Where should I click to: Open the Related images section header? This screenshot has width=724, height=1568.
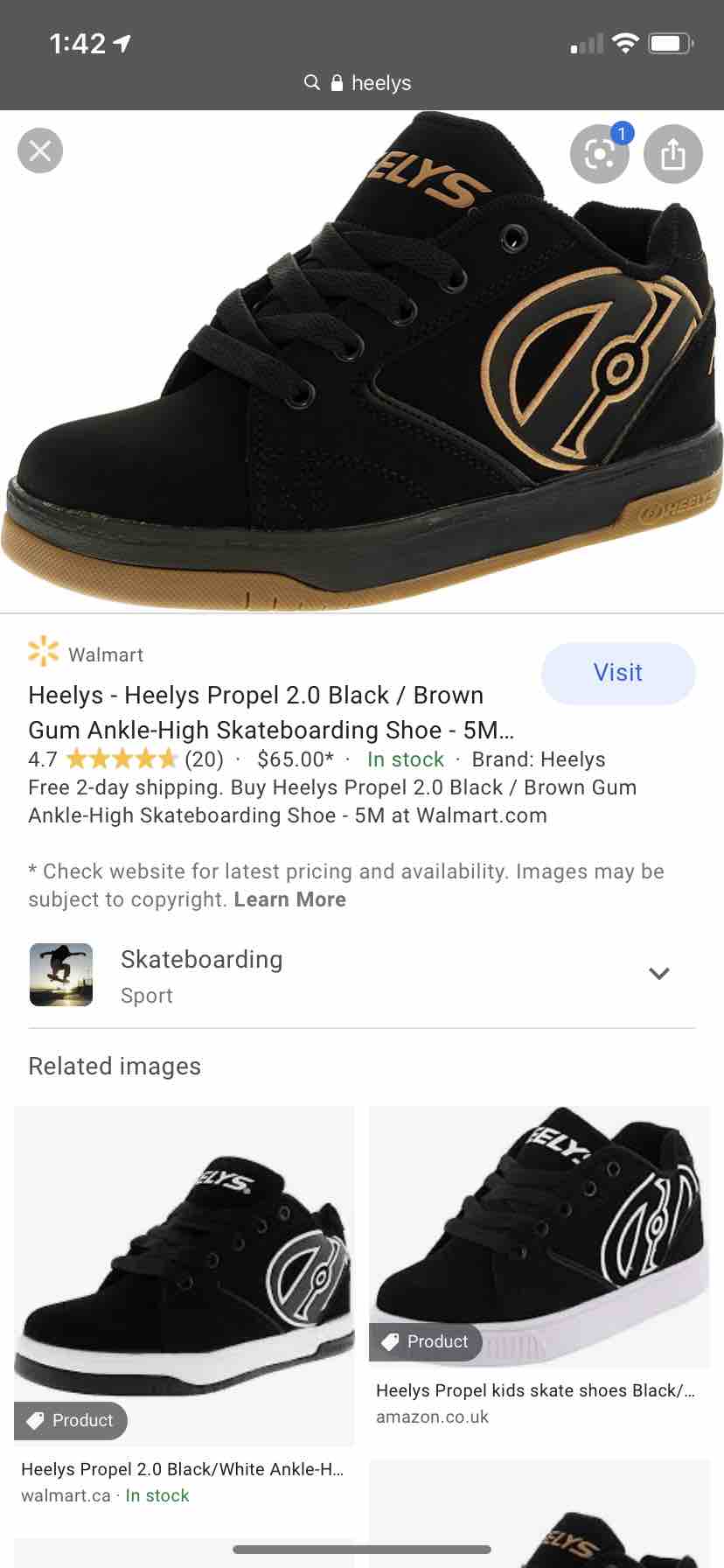point(115,1066)
